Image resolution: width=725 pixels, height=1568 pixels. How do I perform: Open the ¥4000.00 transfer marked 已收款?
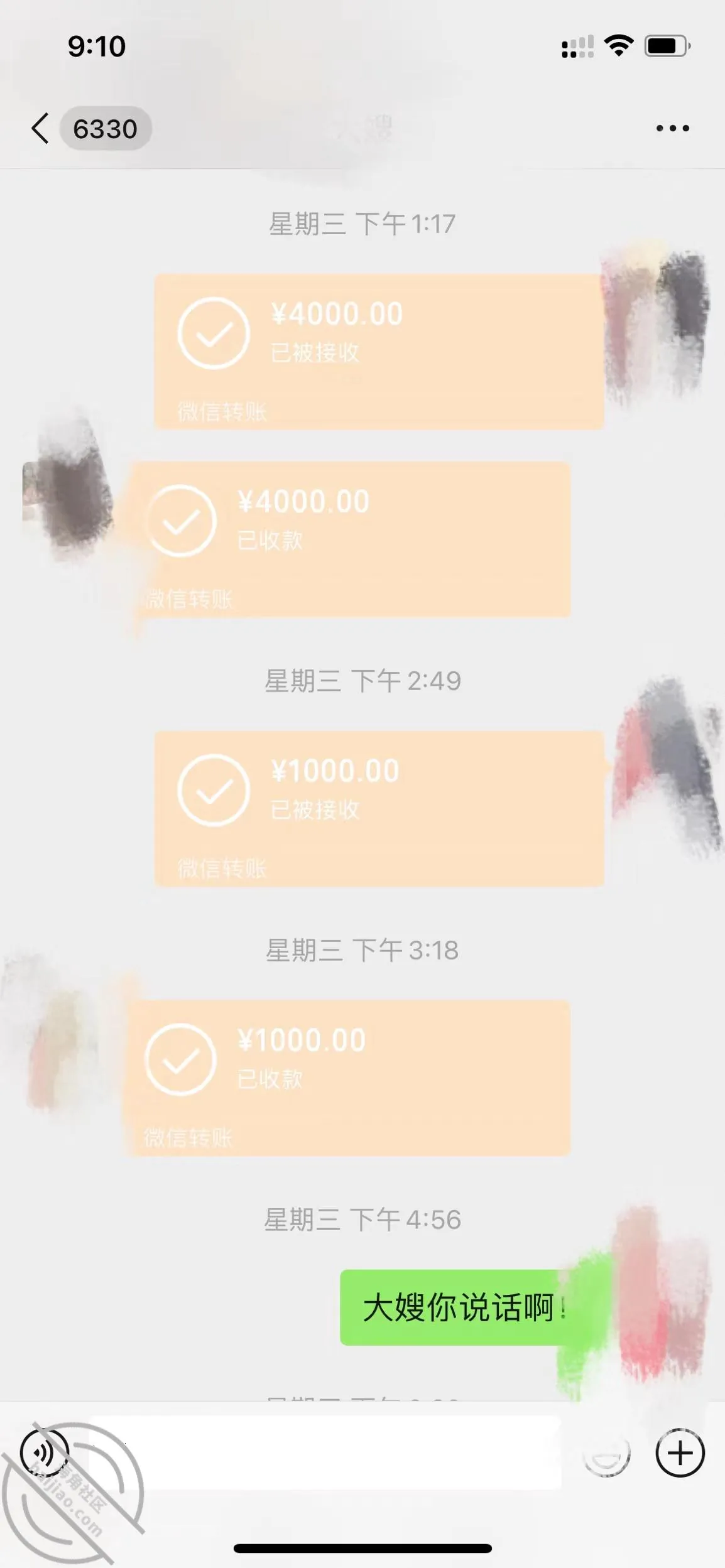point(350,539)
